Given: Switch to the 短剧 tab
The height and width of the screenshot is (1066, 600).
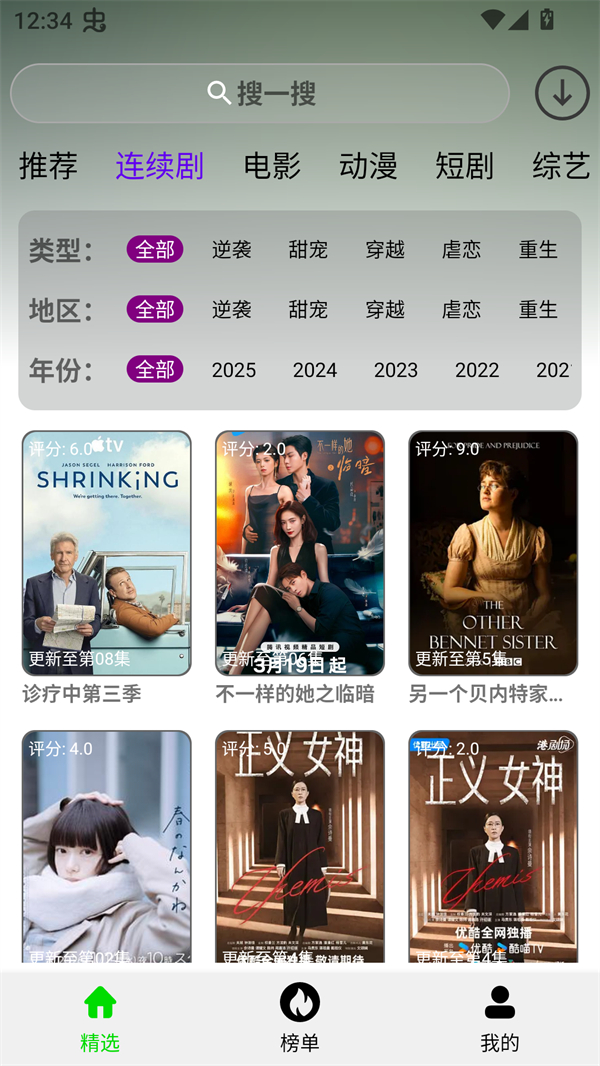Looking at the screenshot, I should tap(464, 166).
